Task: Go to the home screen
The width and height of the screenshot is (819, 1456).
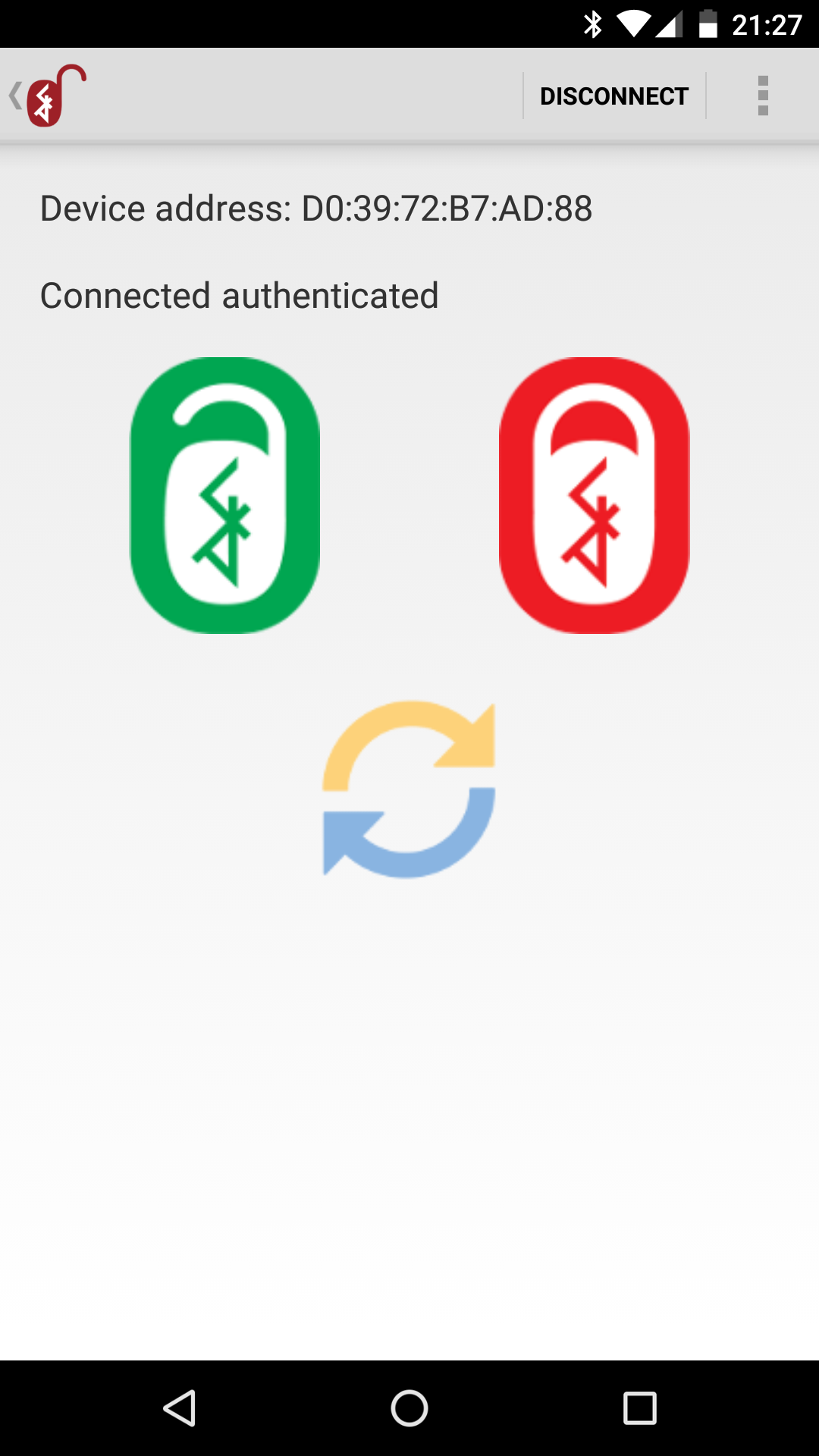Action: coord(409,1408)
